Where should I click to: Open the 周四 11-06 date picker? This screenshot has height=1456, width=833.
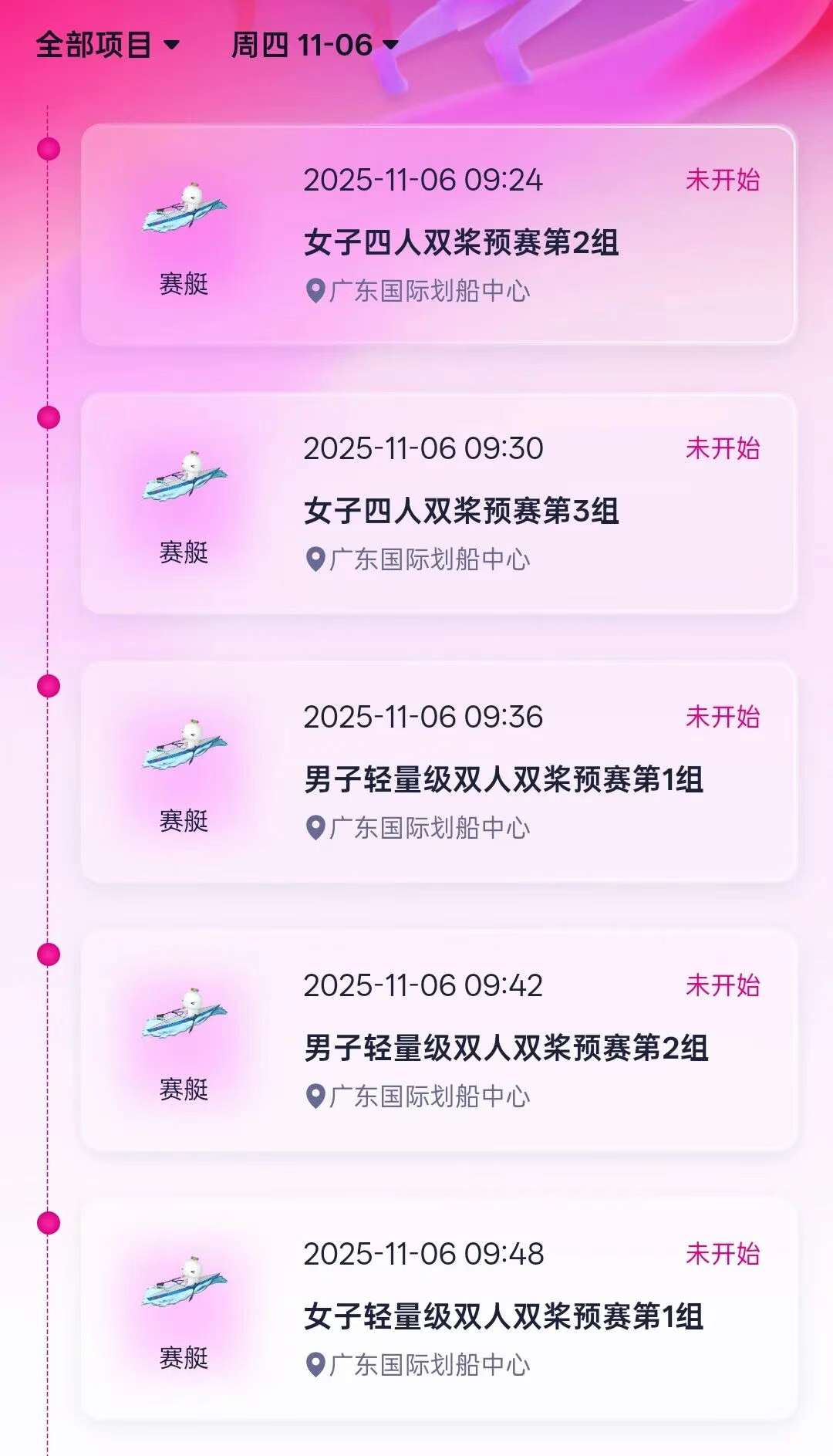coord(315,45)
